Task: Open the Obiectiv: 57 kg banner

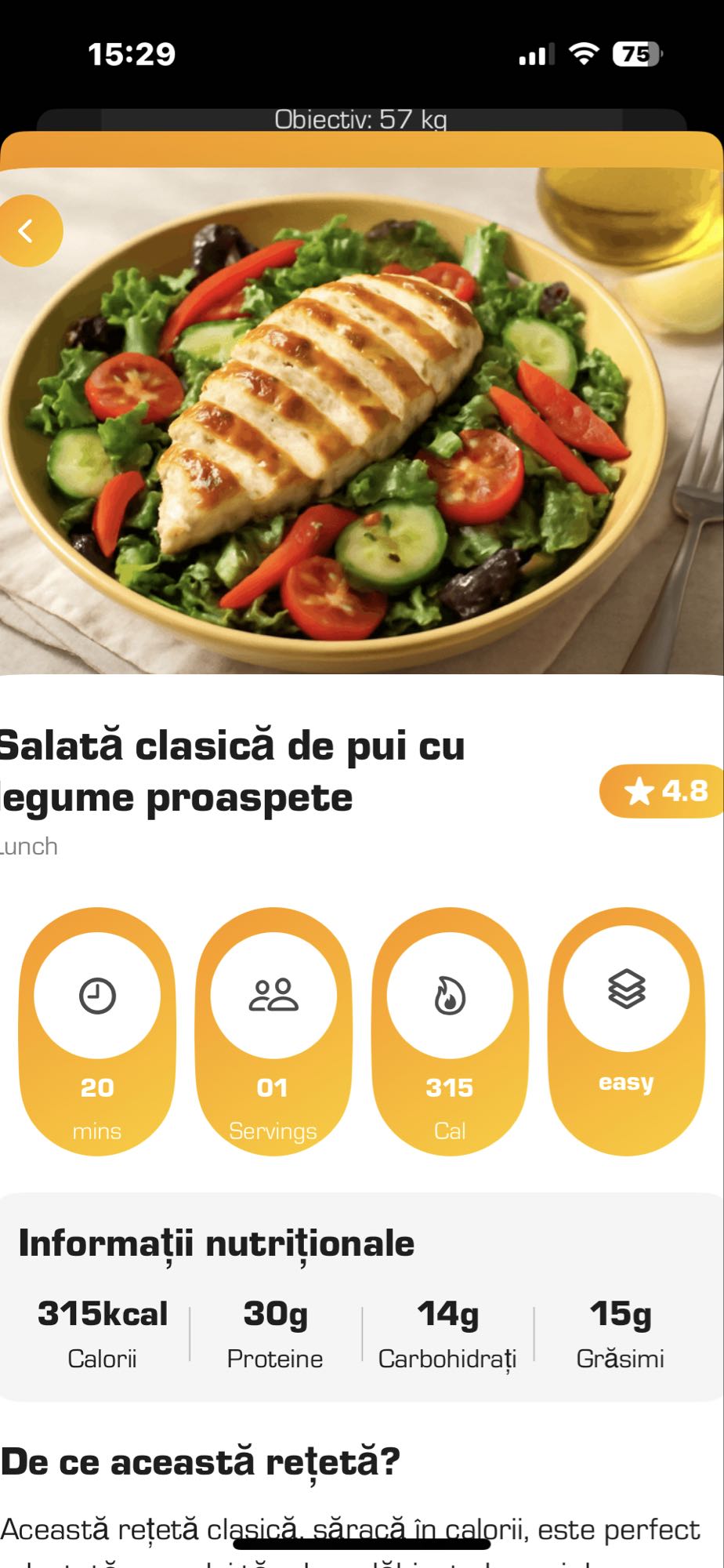Action: [362, 119]
